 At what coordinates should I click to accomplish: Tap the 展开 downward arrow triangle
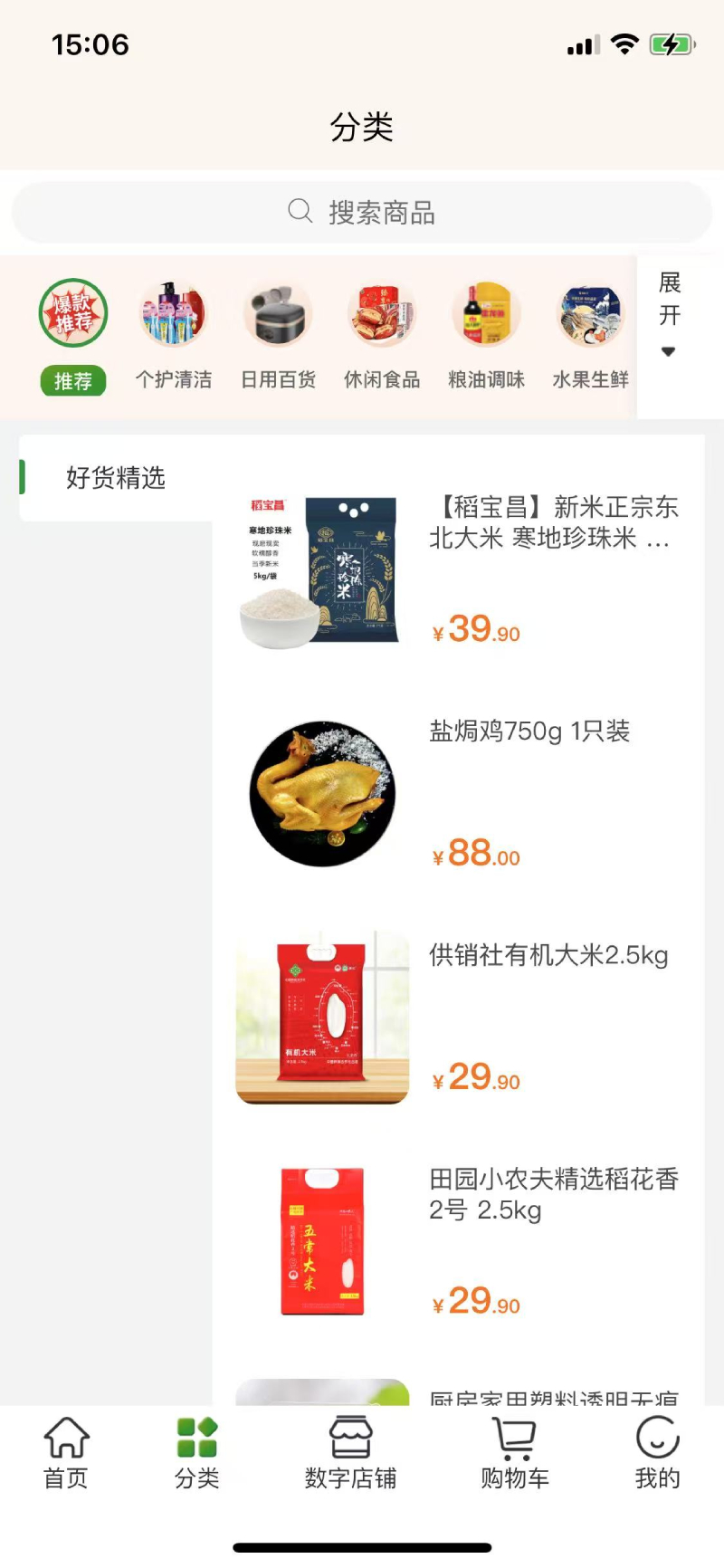point(668,351)
